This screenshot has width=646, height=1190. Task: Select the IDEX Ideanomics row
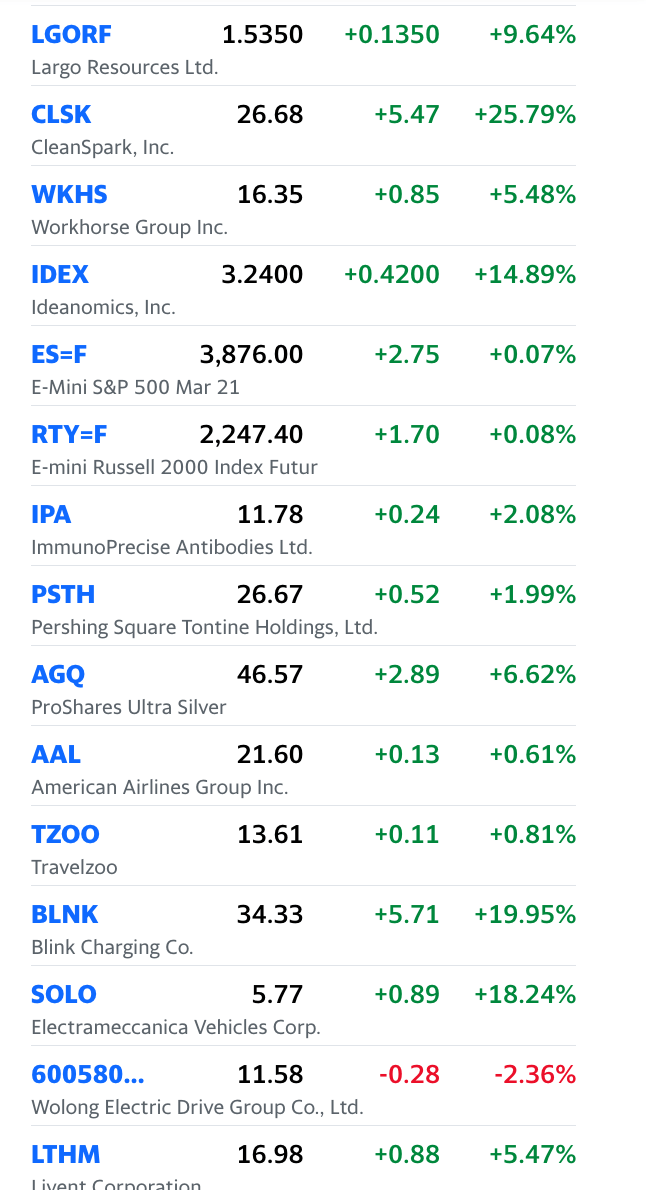[303, 285]
